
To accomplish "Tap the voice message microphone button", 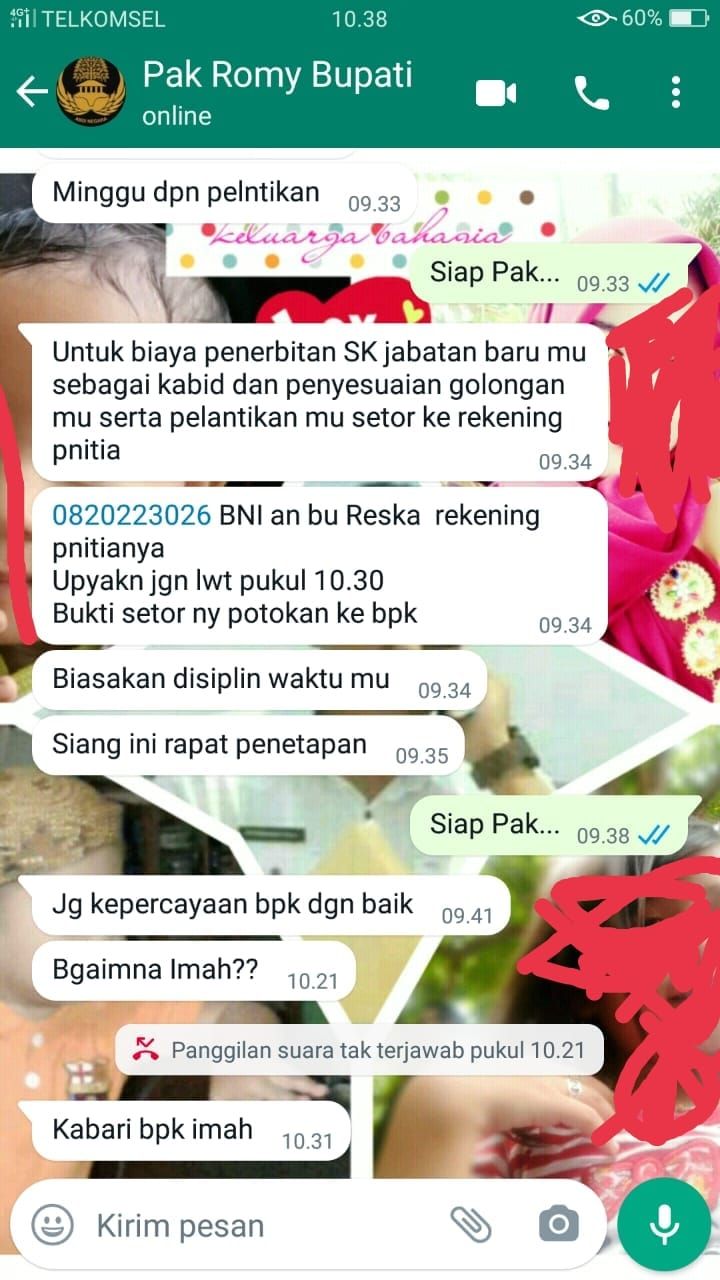I will tap(664, 1224).
